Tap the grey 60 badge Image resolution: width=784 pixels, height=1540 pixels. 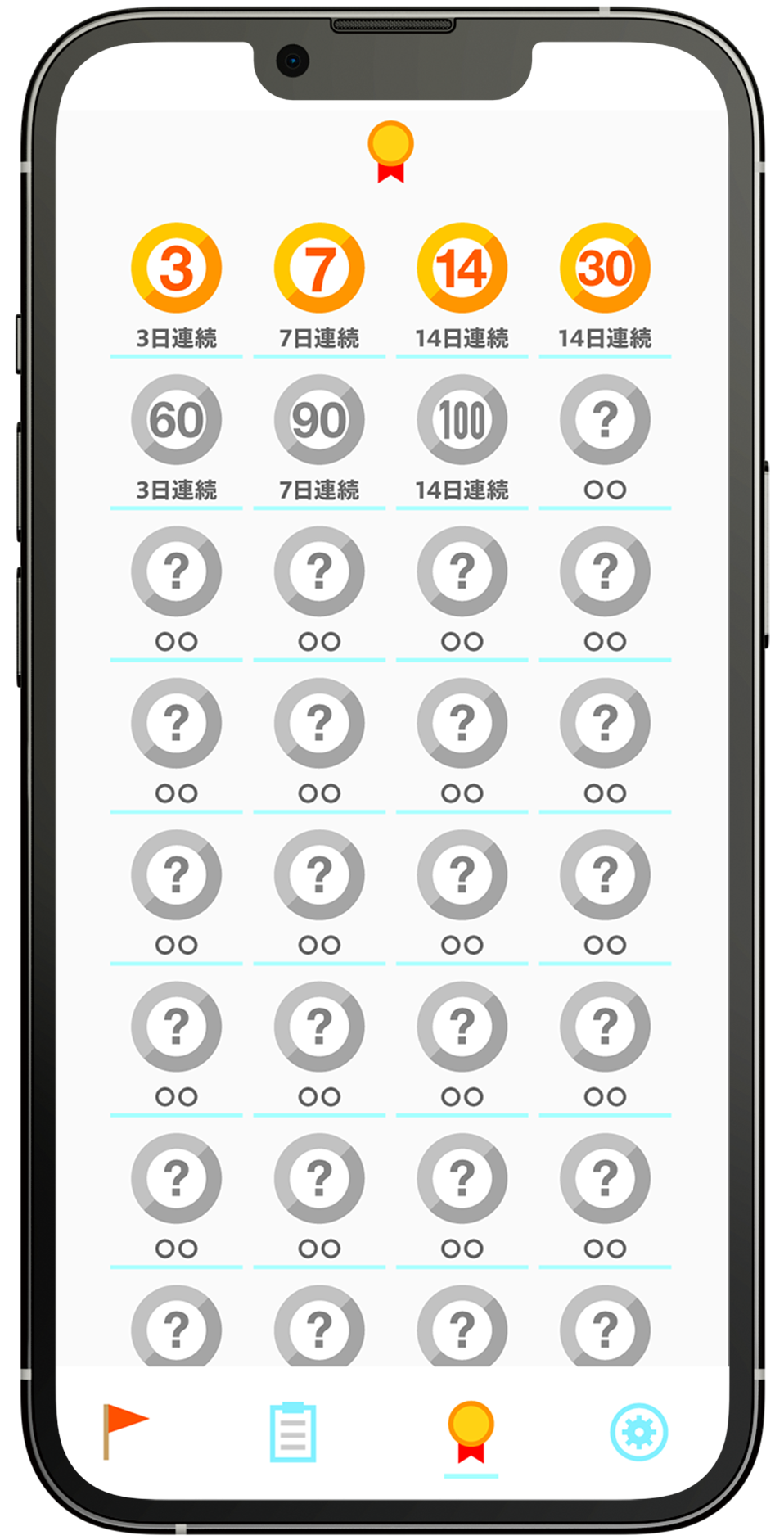tap(176, 420)
